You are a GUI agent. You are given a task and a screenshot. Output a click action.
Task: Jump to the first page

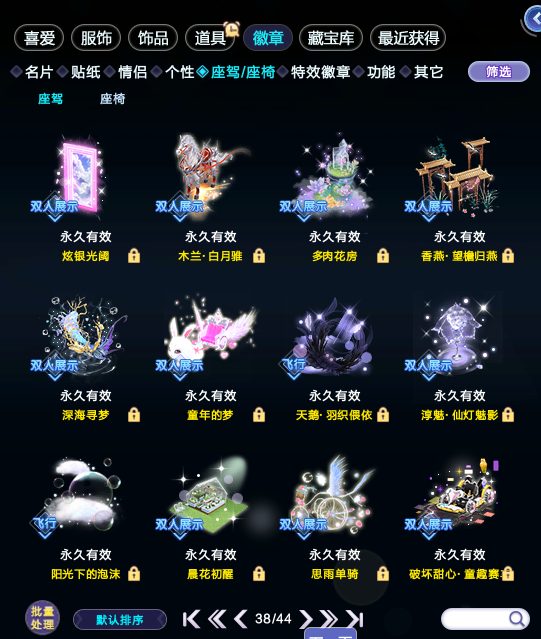191,619
